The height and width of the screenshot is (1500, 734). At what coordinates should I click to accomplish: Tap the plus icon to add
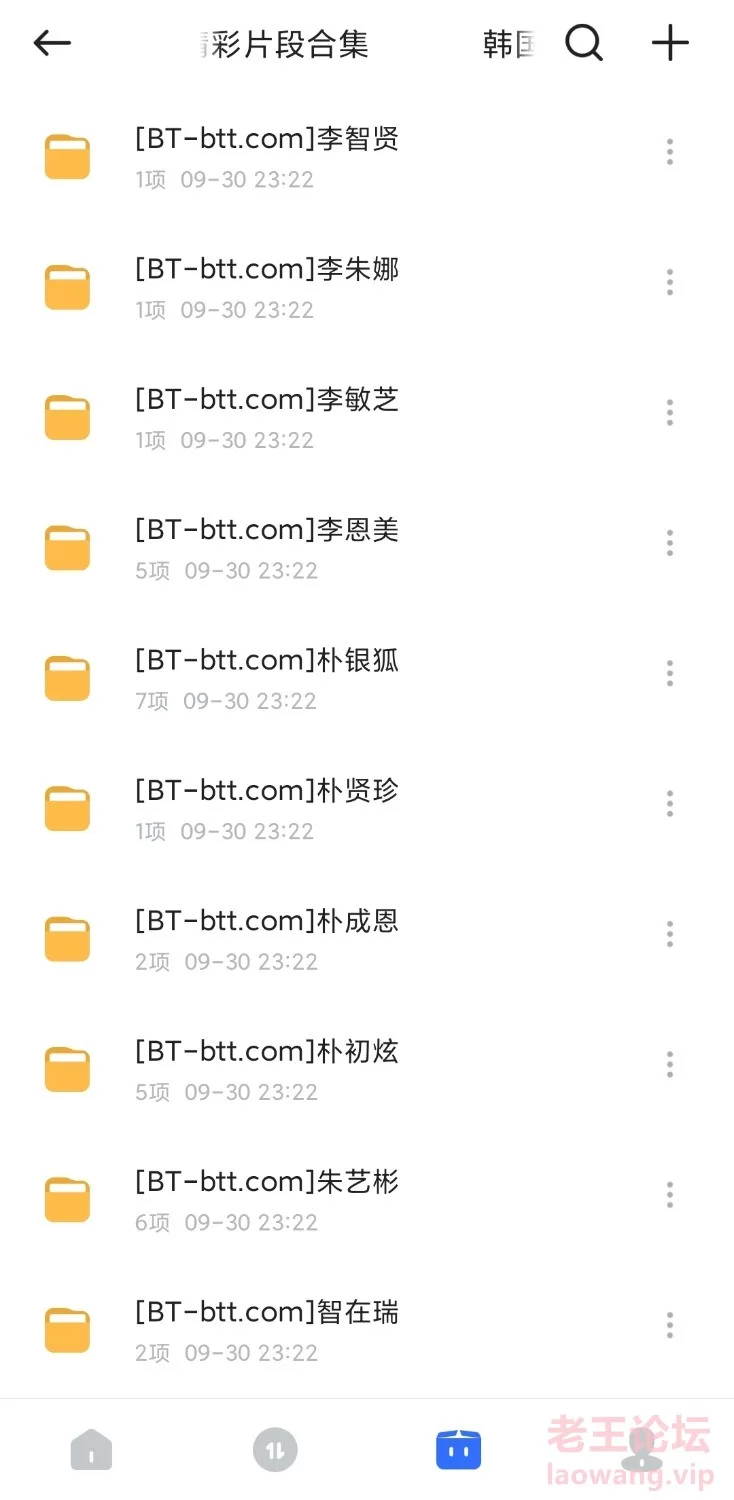click(x=670, y=43)
